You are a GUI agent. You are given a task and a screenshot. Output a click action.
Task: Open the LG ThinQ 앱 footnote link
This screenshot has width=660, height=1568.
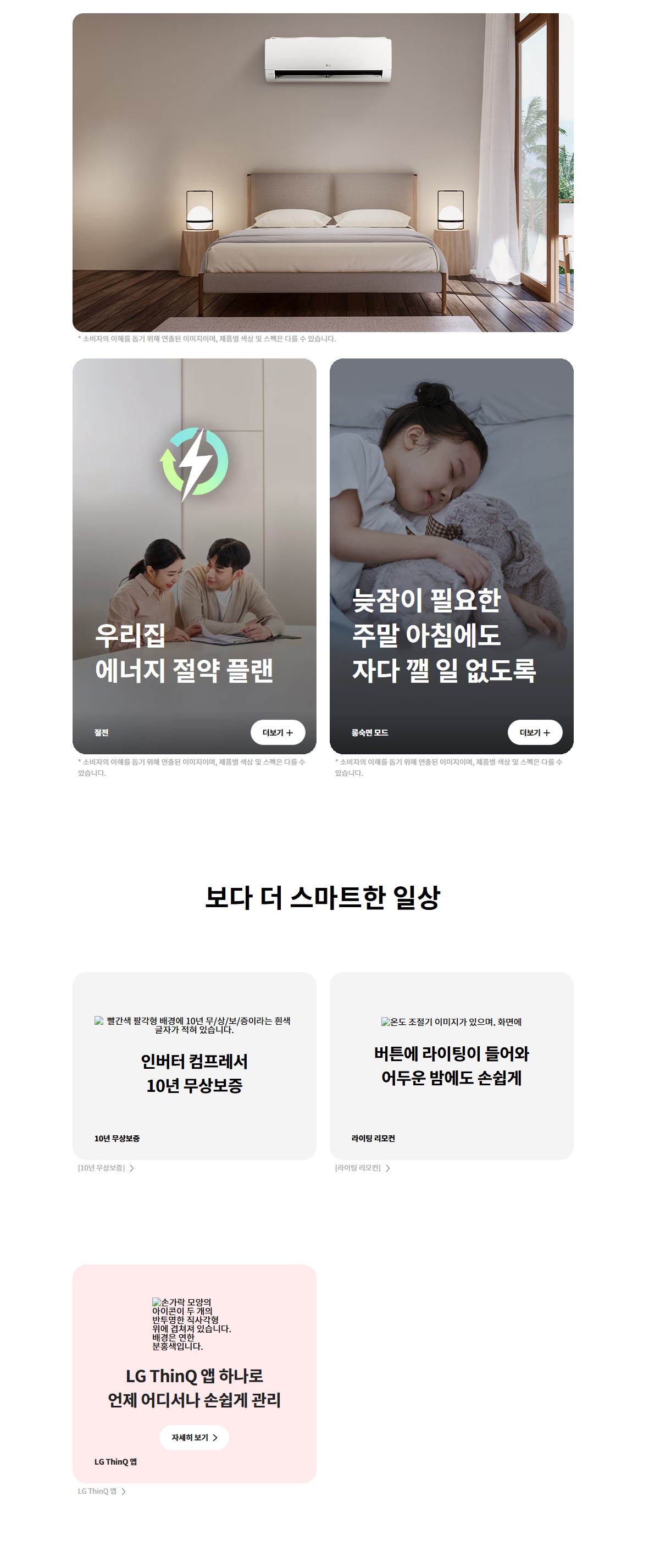point(102,1490)
